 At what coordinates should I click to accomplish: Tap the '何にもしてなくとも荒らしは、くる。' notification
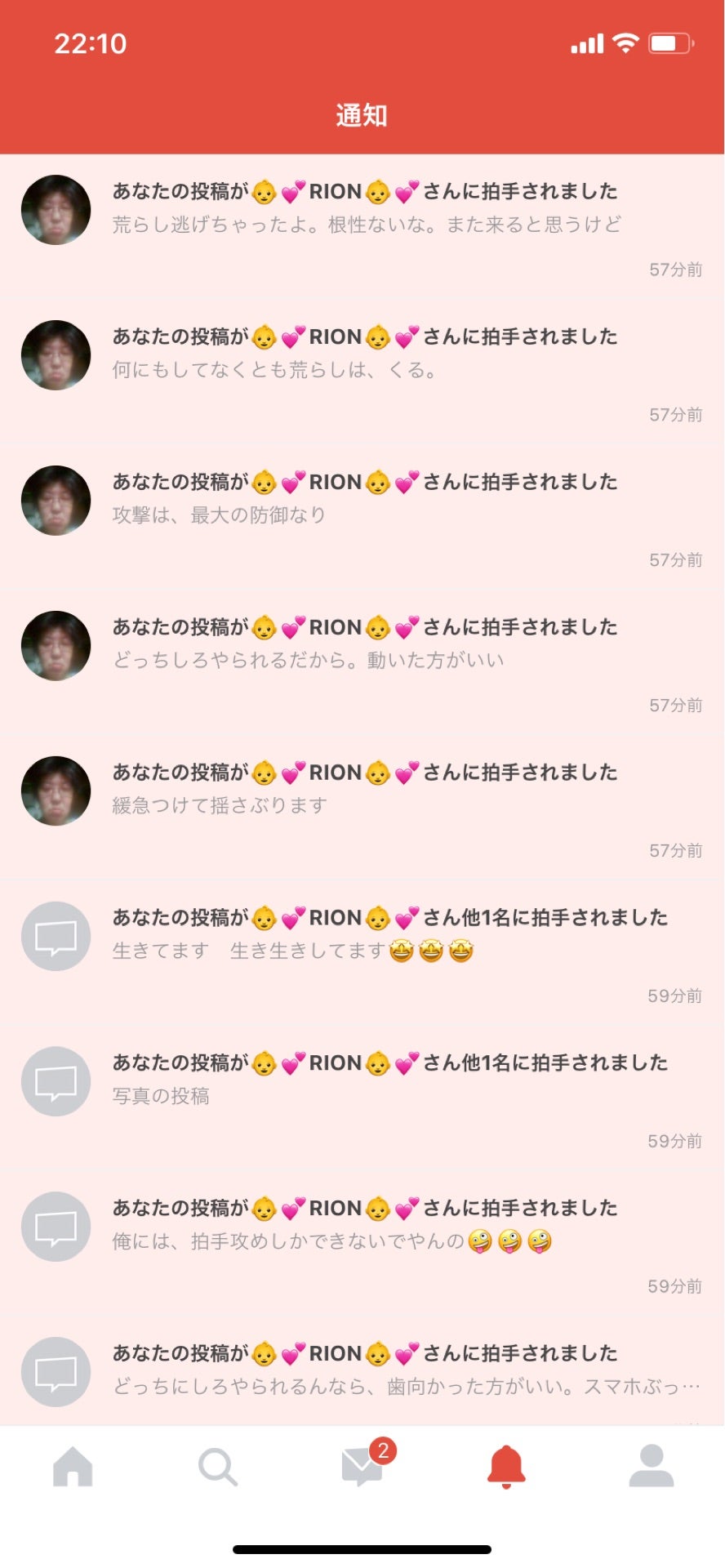click(x=363, y=353)
